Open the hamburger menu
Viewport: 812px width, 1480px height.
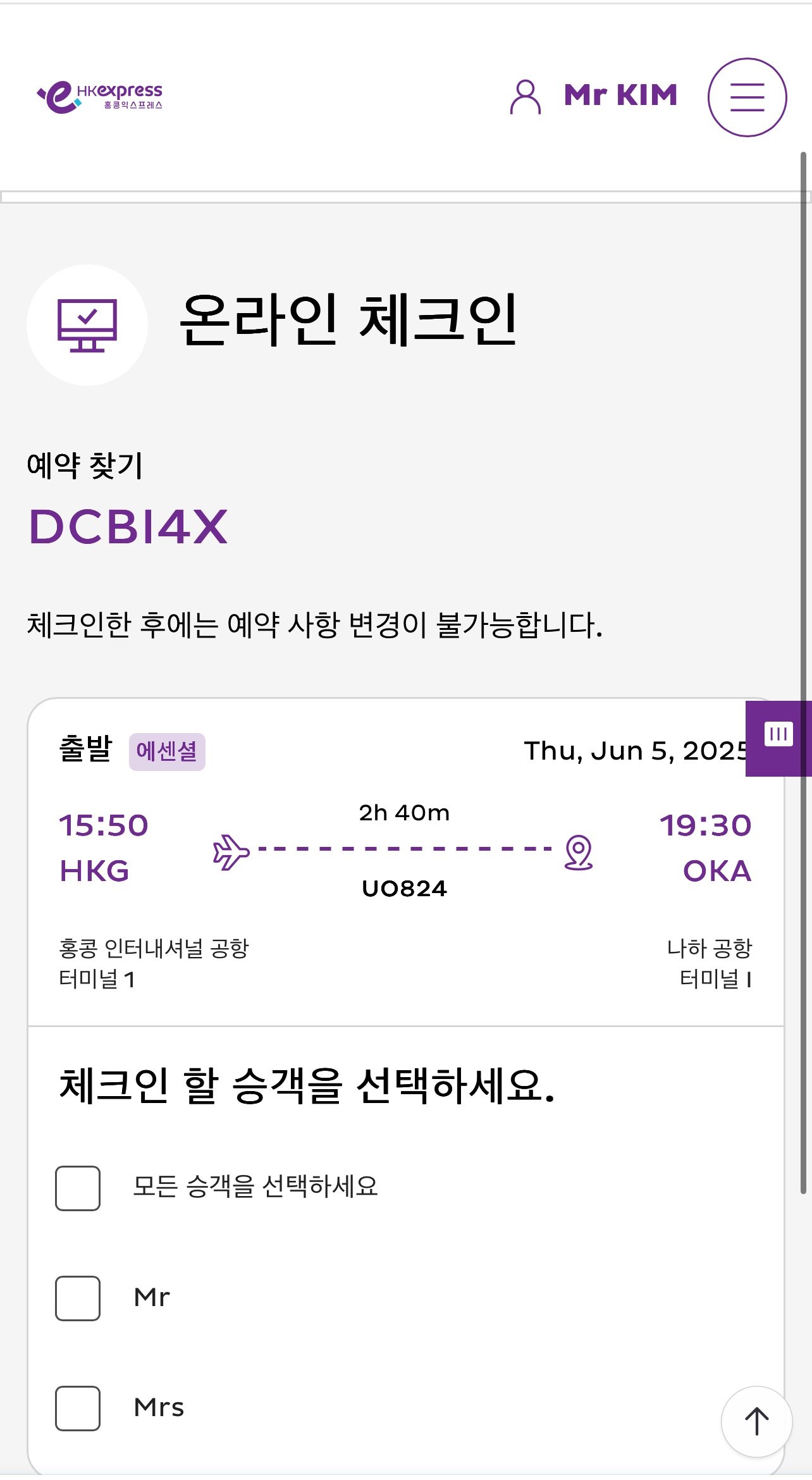[x=747, y=97]
